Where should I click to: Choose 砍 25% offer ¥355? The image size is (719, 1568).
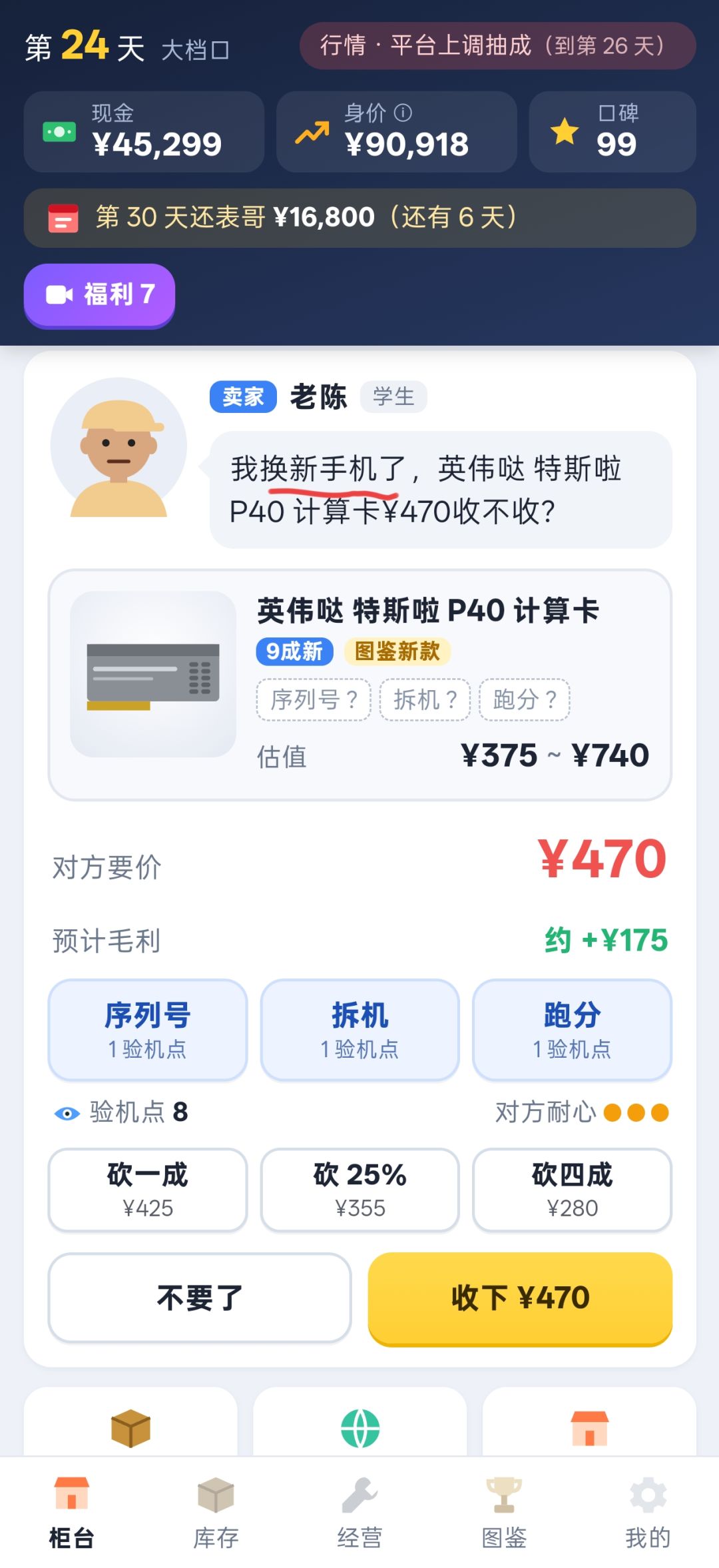(x=359, y=1190)
